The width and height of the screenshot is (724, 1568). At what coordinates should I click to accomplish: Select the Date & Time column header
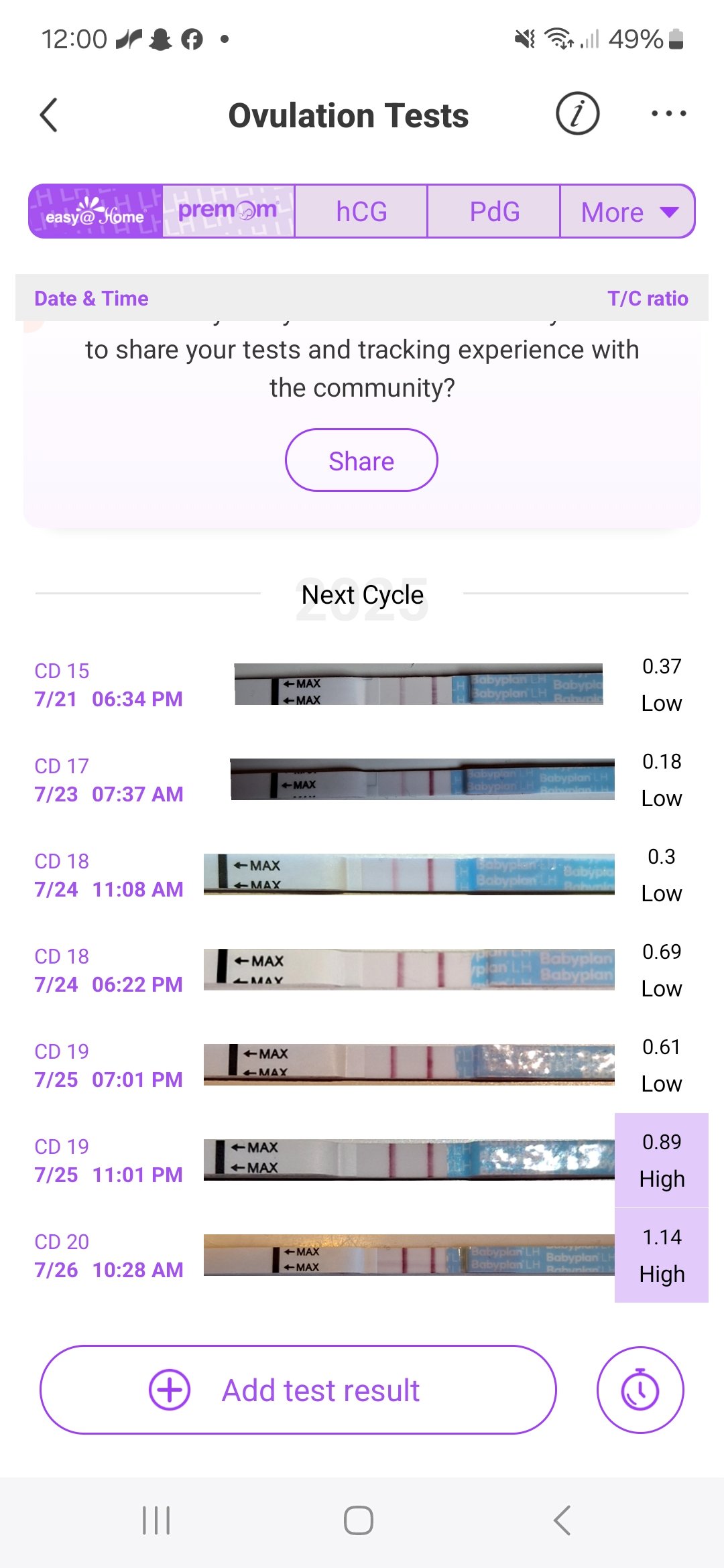[x=91, y=298]
